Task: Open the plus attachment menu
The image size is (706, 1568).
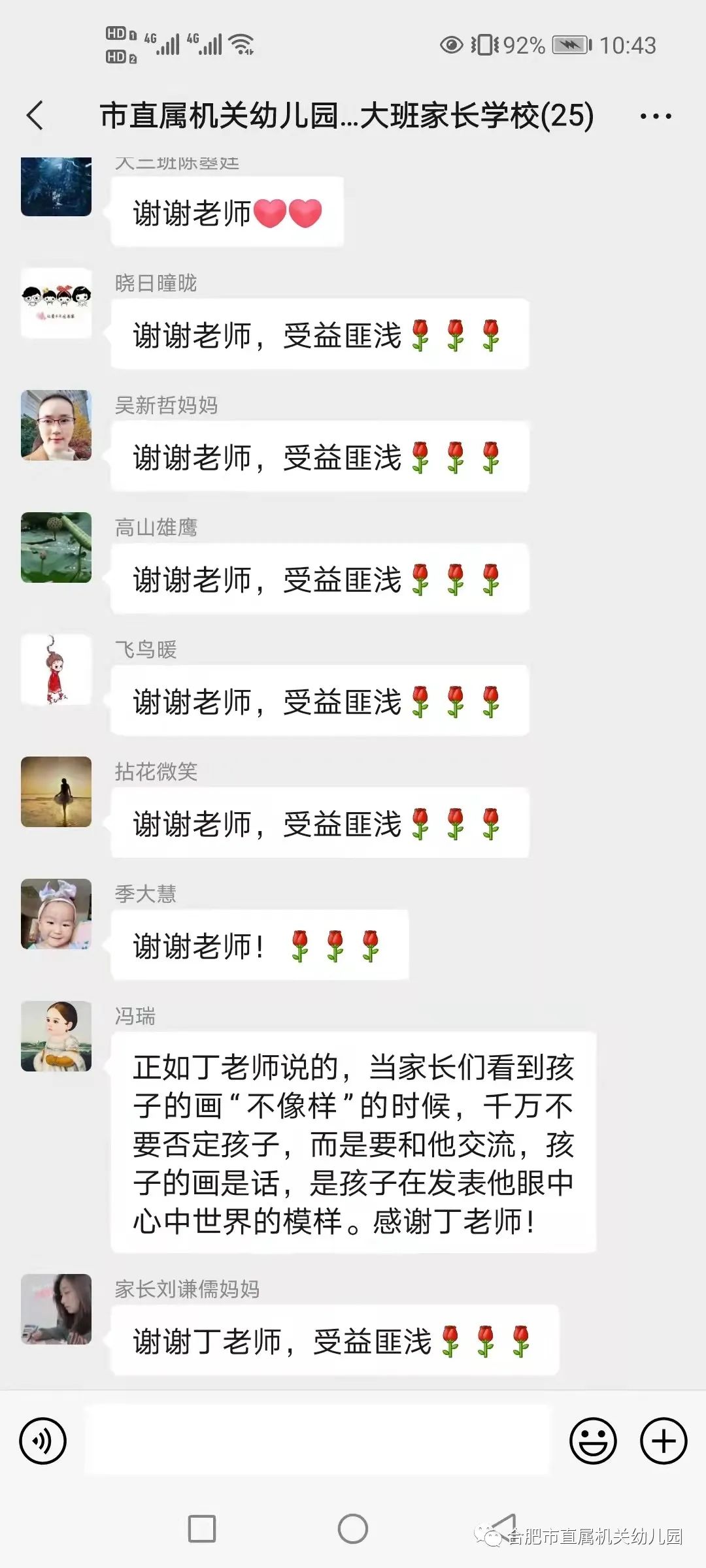Action: pos(663,1441)
